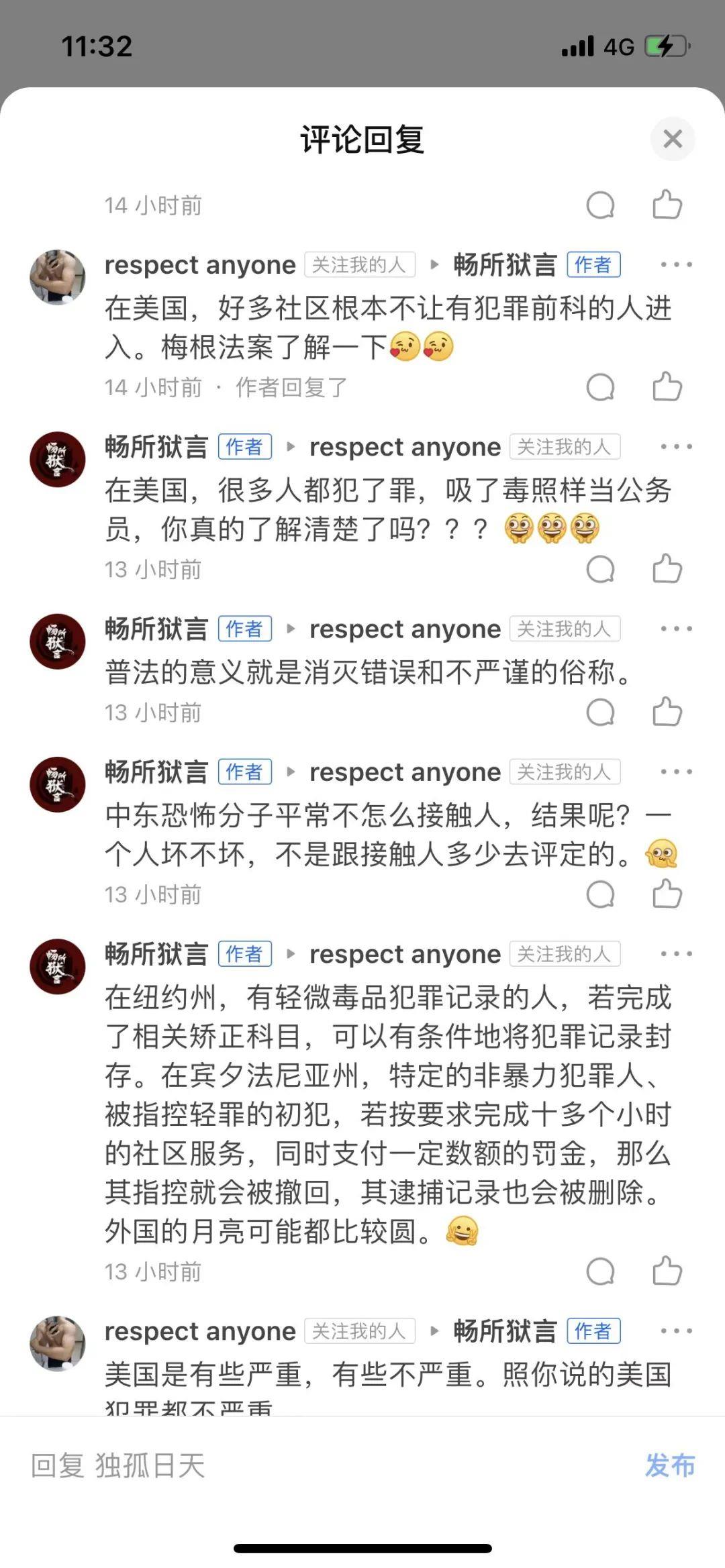Publish the reply with 发布
Image resolution: width=725 pixels, height=1568 pixels.
[669, 1465]
